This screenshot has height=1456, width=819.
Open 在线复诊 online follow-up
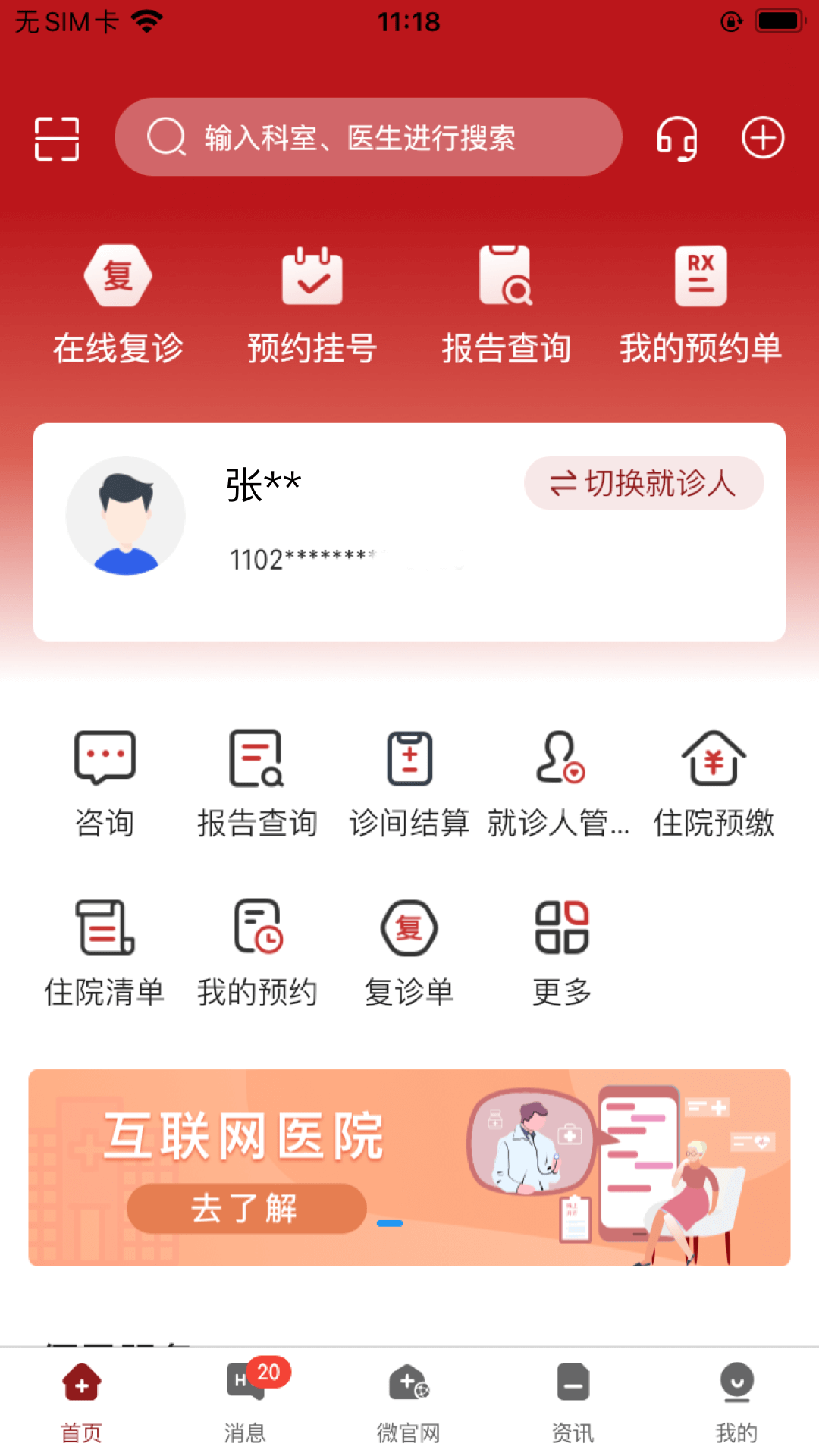click(118, 304)
